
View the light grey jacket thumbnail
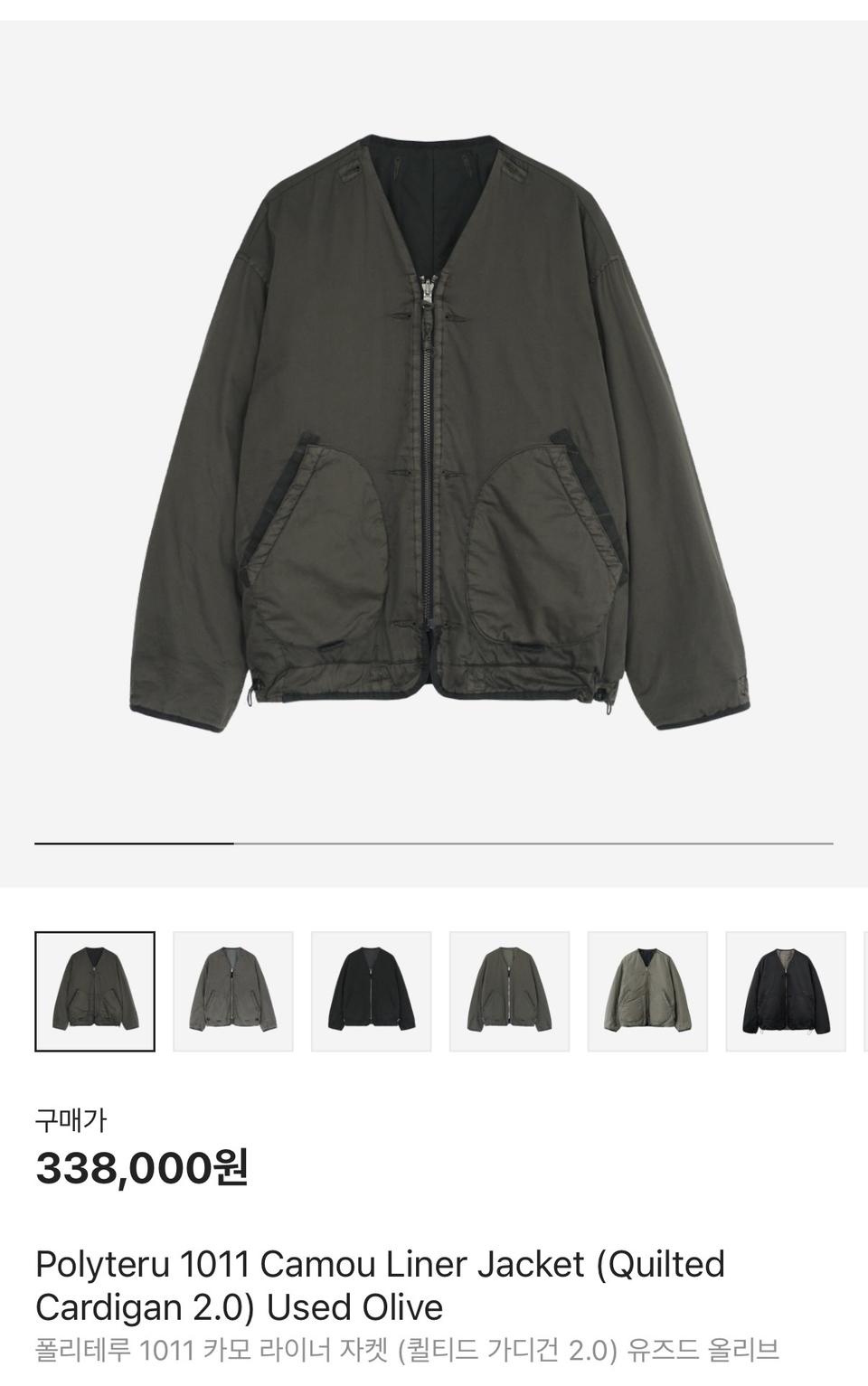pos(233,992)
